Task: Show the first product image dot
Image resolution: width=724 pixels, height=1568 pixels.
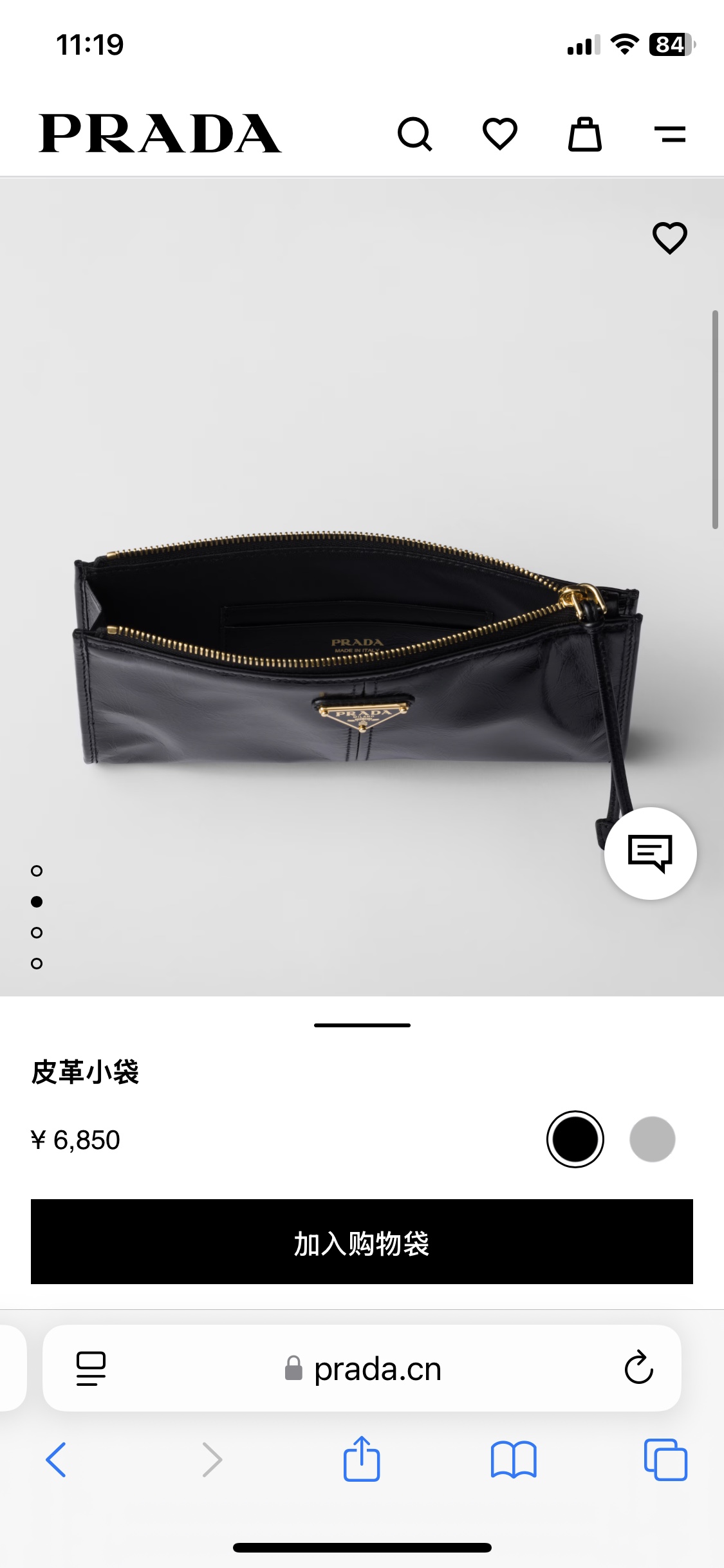Action: coord(37,871)
